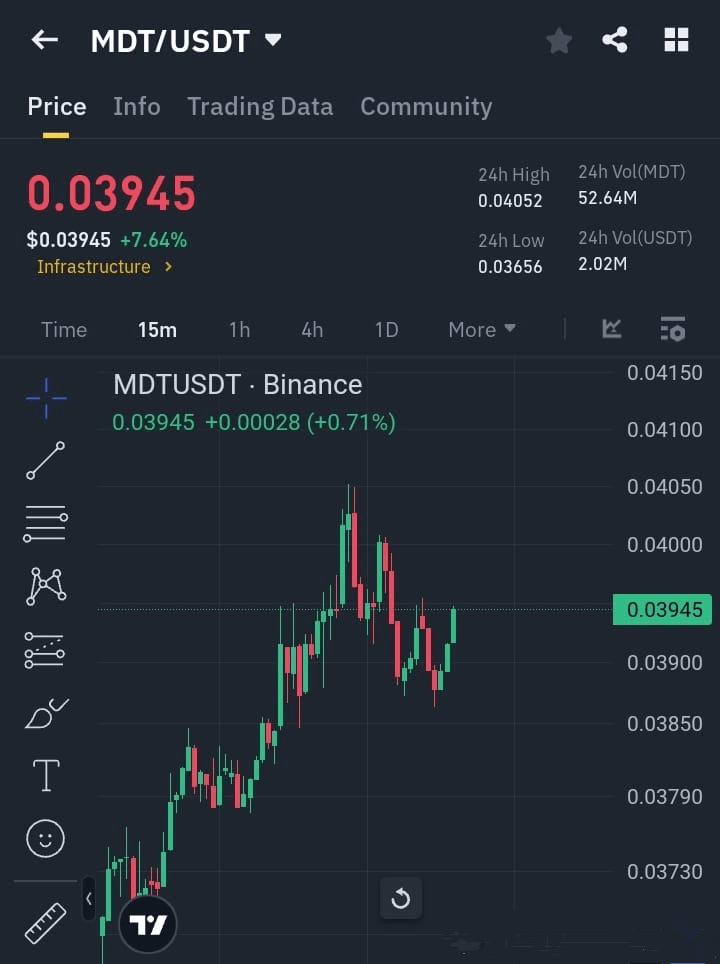Open the MDT/USDT pair dropdown
The width and height of the screenshot is (720, 964).
pyautogui.click(x=272, y=40)
